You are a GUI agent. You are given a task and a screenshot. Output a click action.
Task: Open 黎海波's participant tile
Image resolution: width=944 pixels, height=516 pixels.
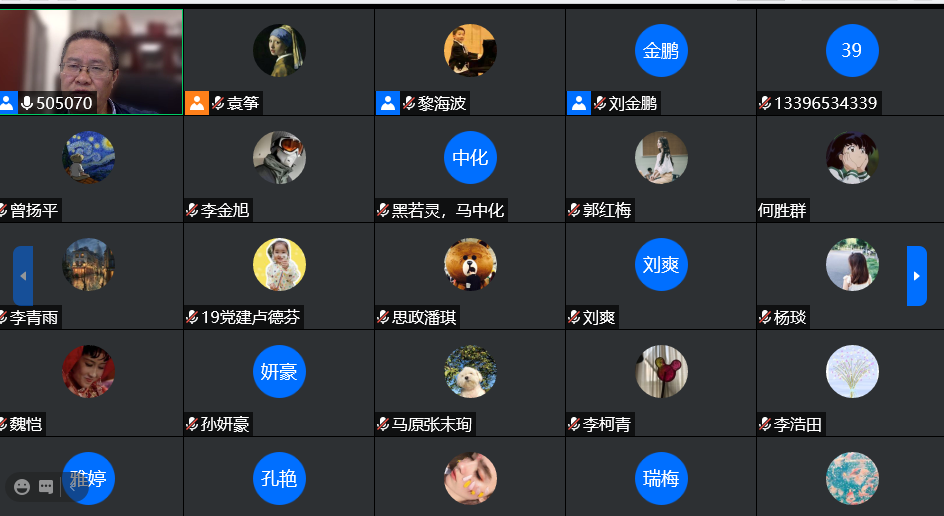point(470,62)
